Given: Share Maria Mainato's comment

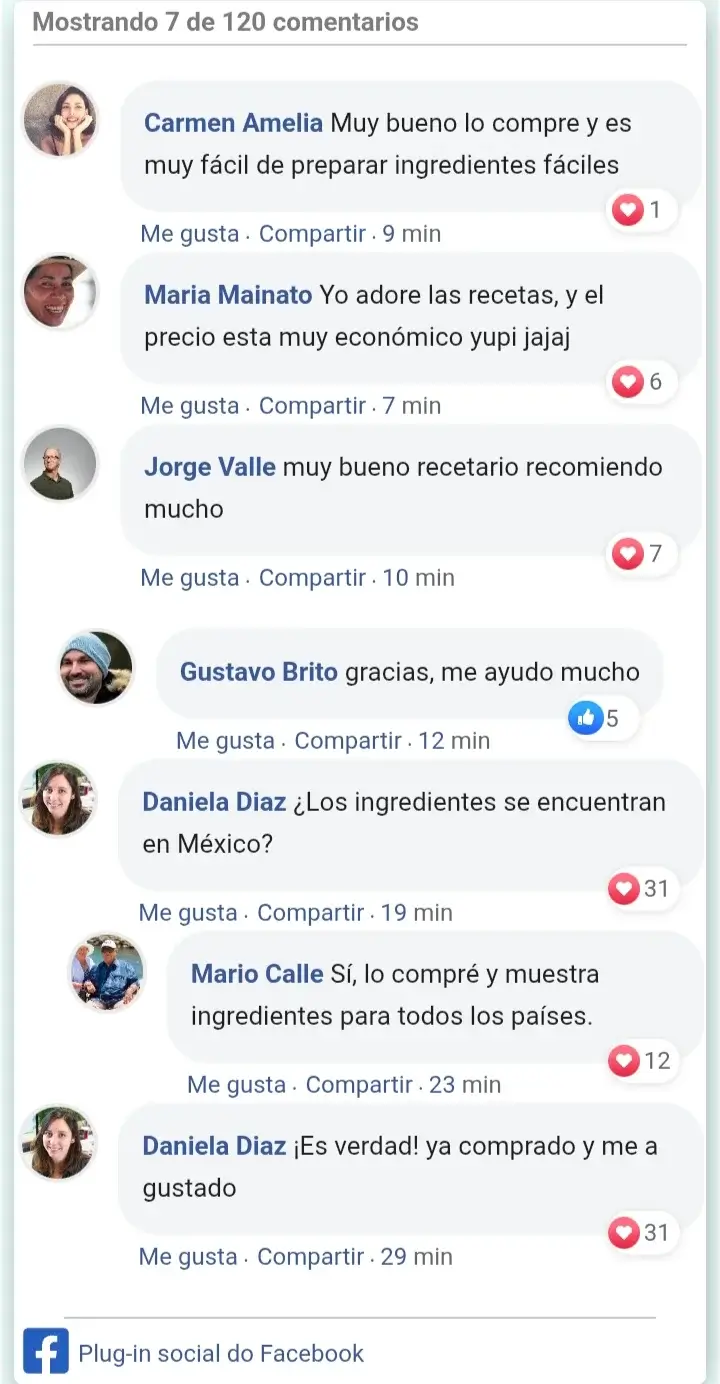Looking at the screenshot, I should tap(312, 406).
